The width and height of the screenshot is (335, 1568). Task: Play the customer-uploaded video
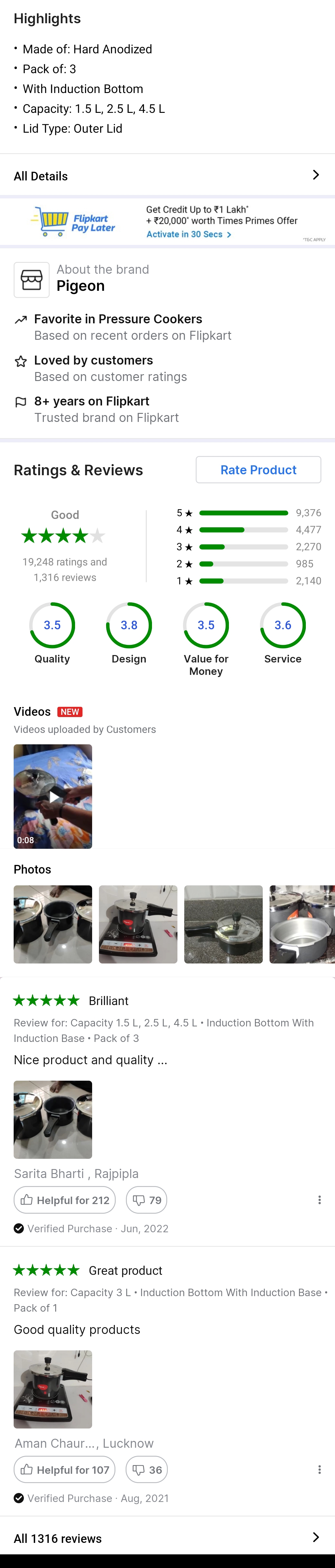[53, 796]
